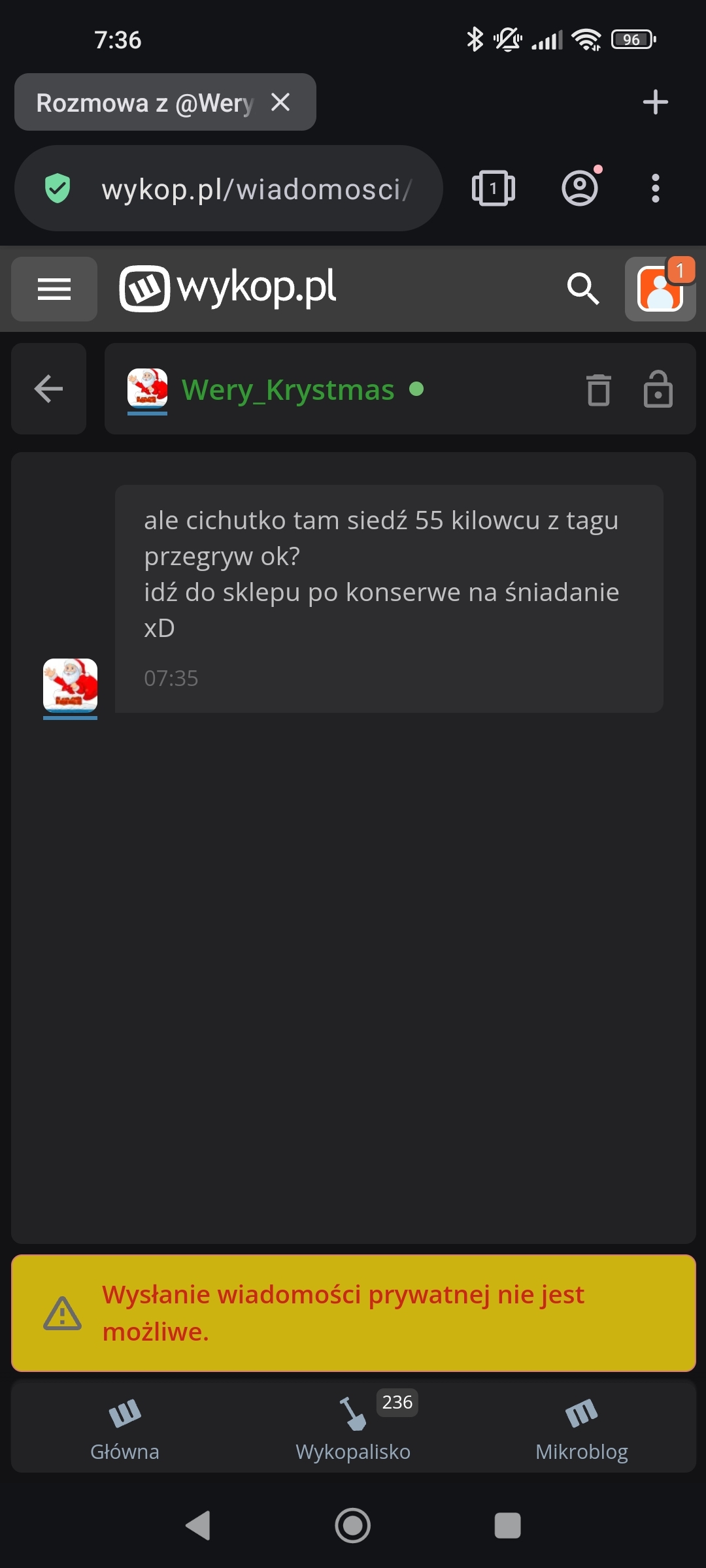
Task: Delete this conversation with trash icon
Action: 598,390
